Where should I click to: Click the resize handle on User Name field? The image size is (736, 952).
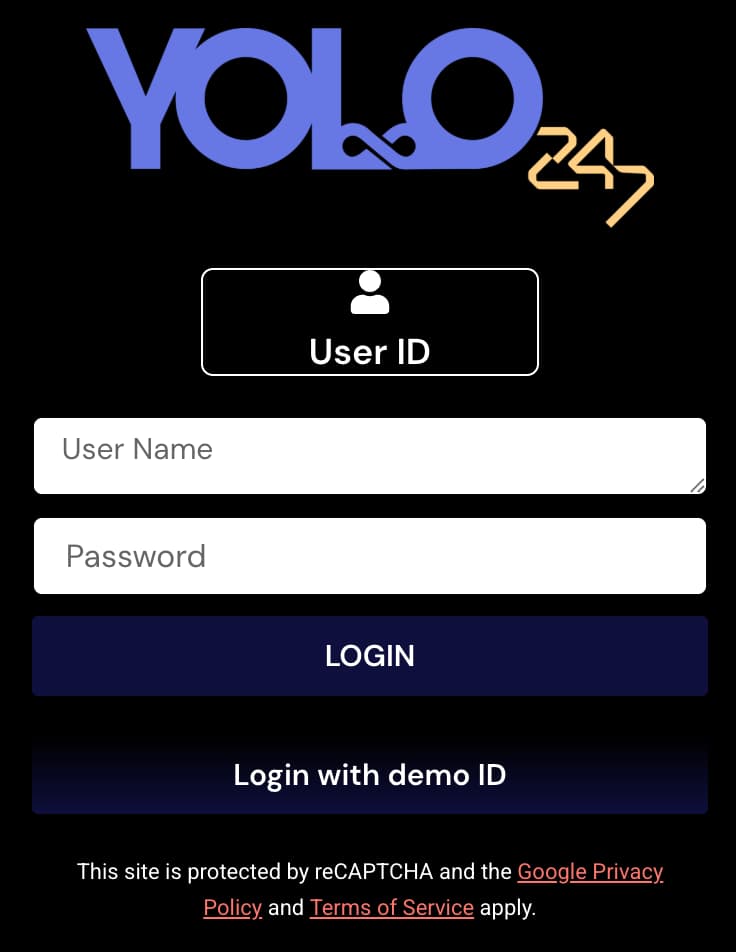tap(698, 487)
